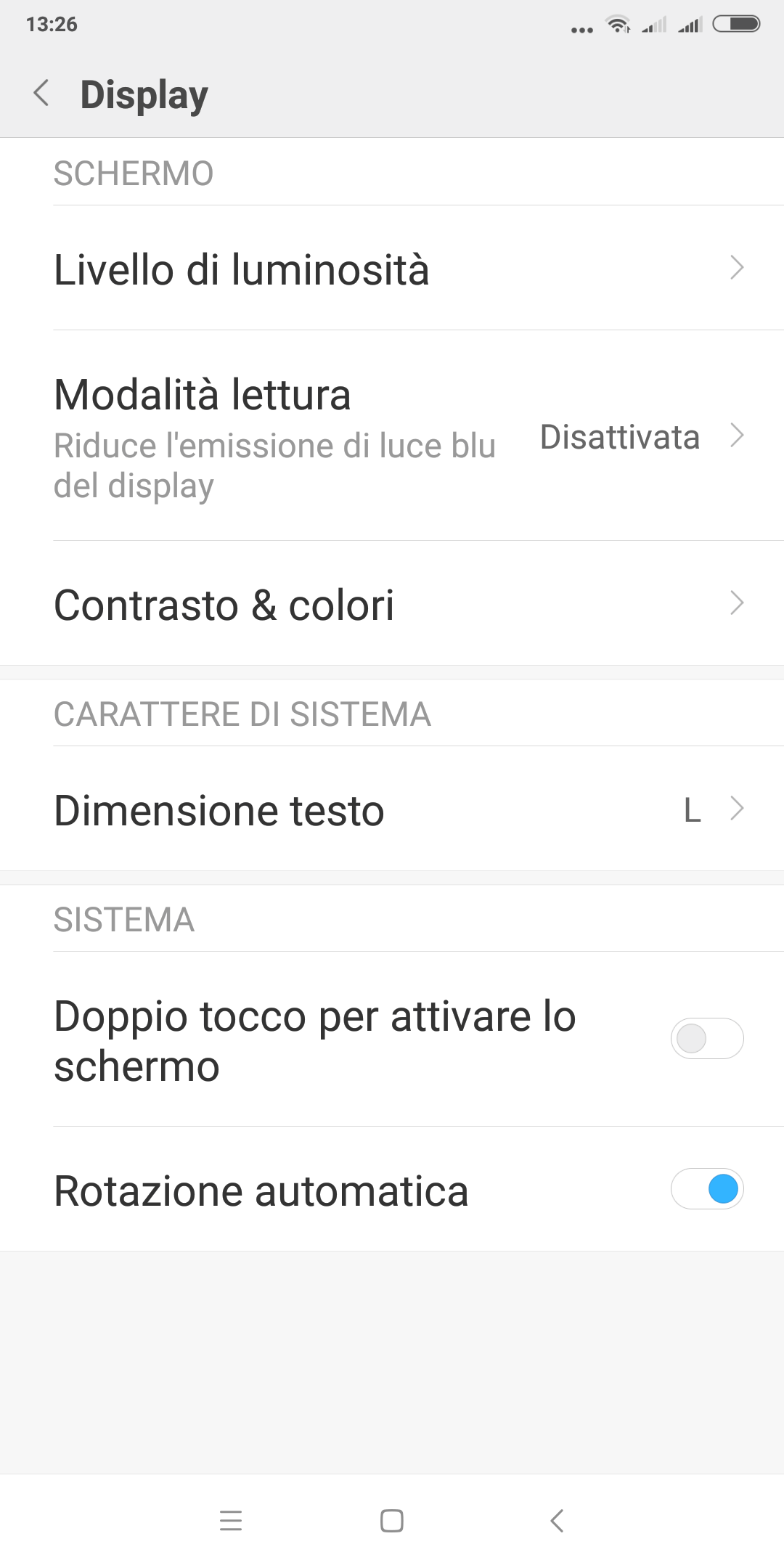Open Livello di luminosità
The width and height of the screenshot is (784, 1568).
pos(392,269)
